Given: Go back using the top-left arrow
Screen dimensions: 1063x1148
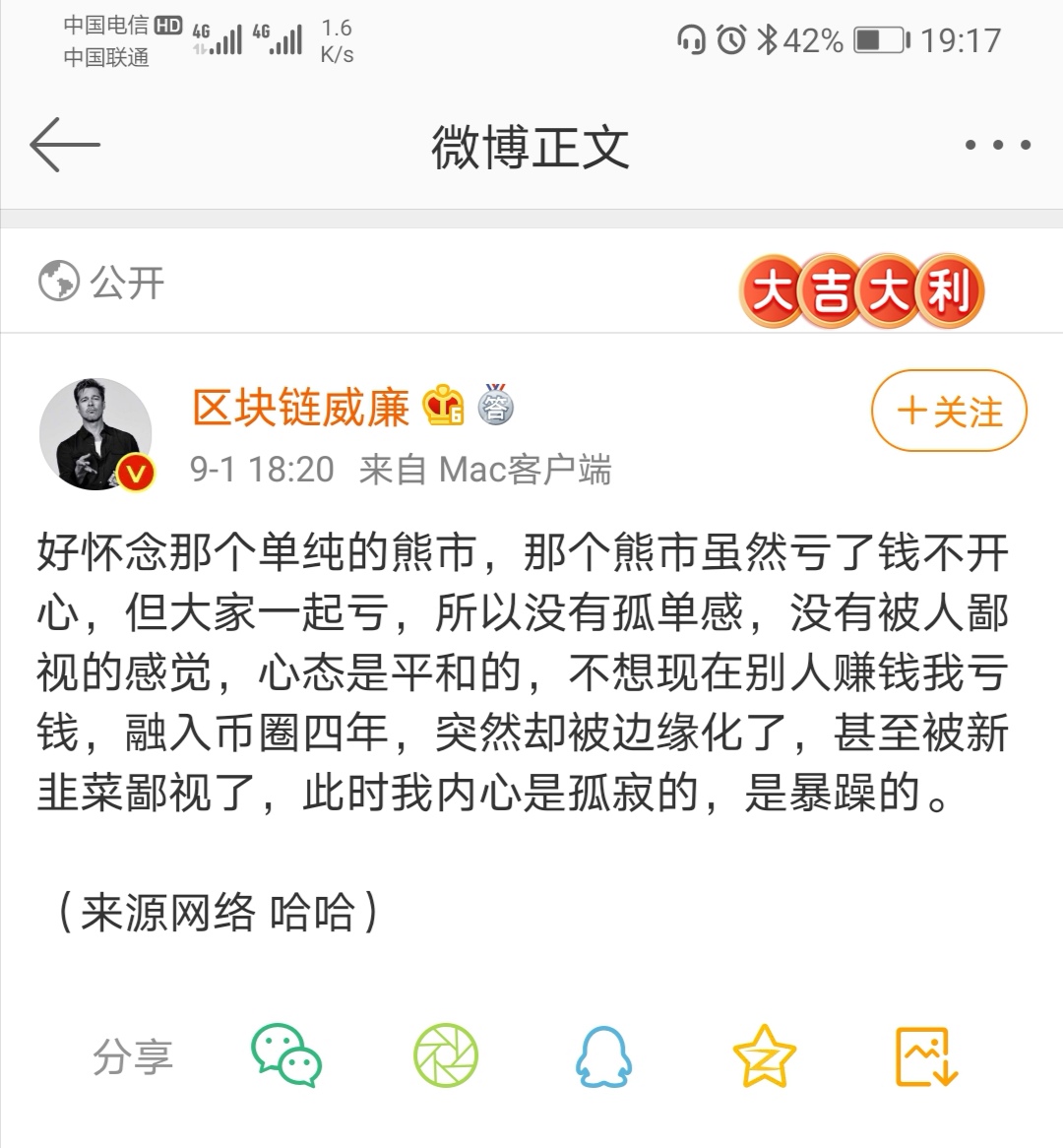Looking at the screenshot, I should coord(65,145).
